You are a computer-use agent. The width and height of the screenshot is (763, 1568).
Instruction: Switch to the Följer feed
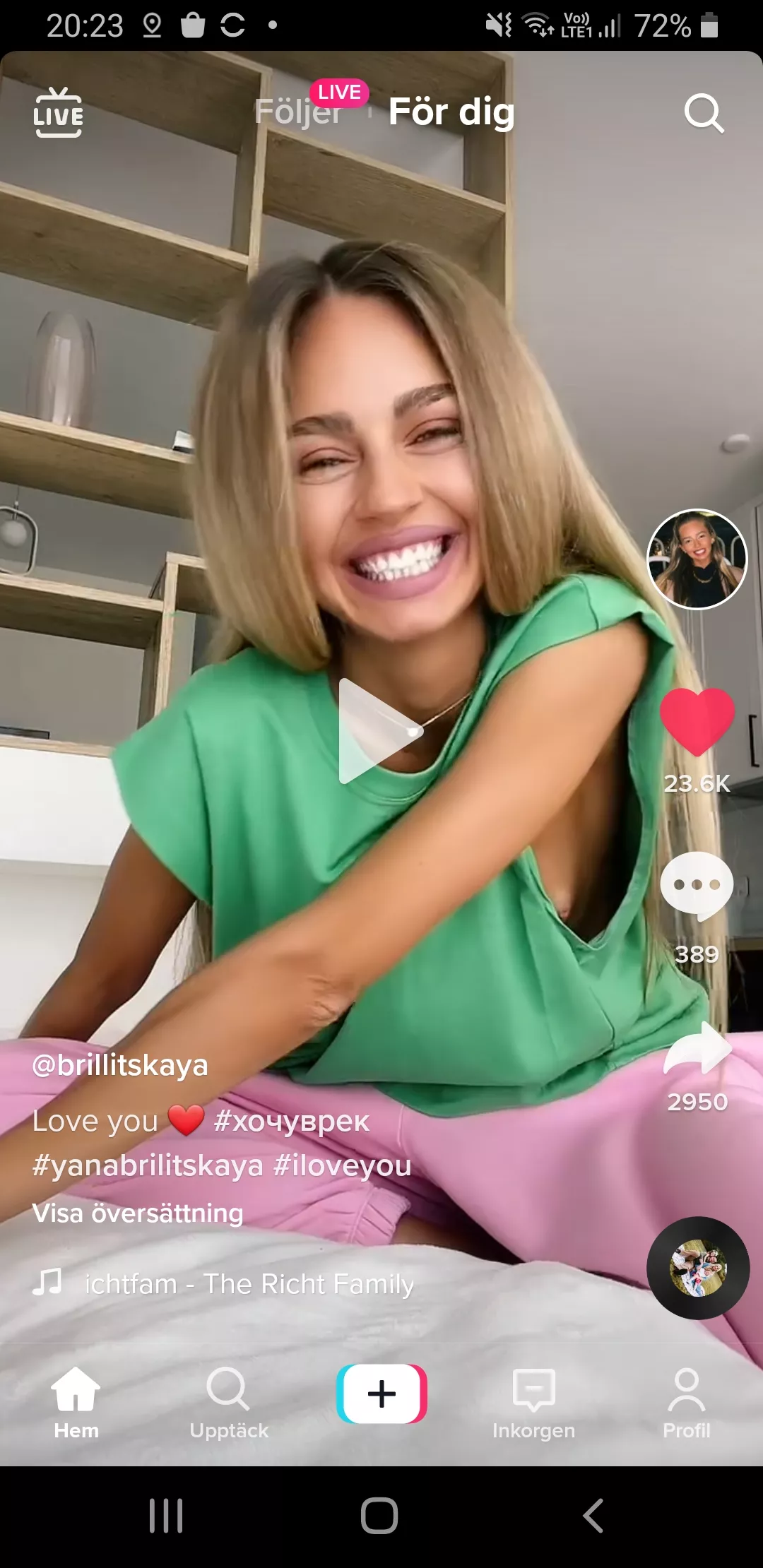point(298,112)
